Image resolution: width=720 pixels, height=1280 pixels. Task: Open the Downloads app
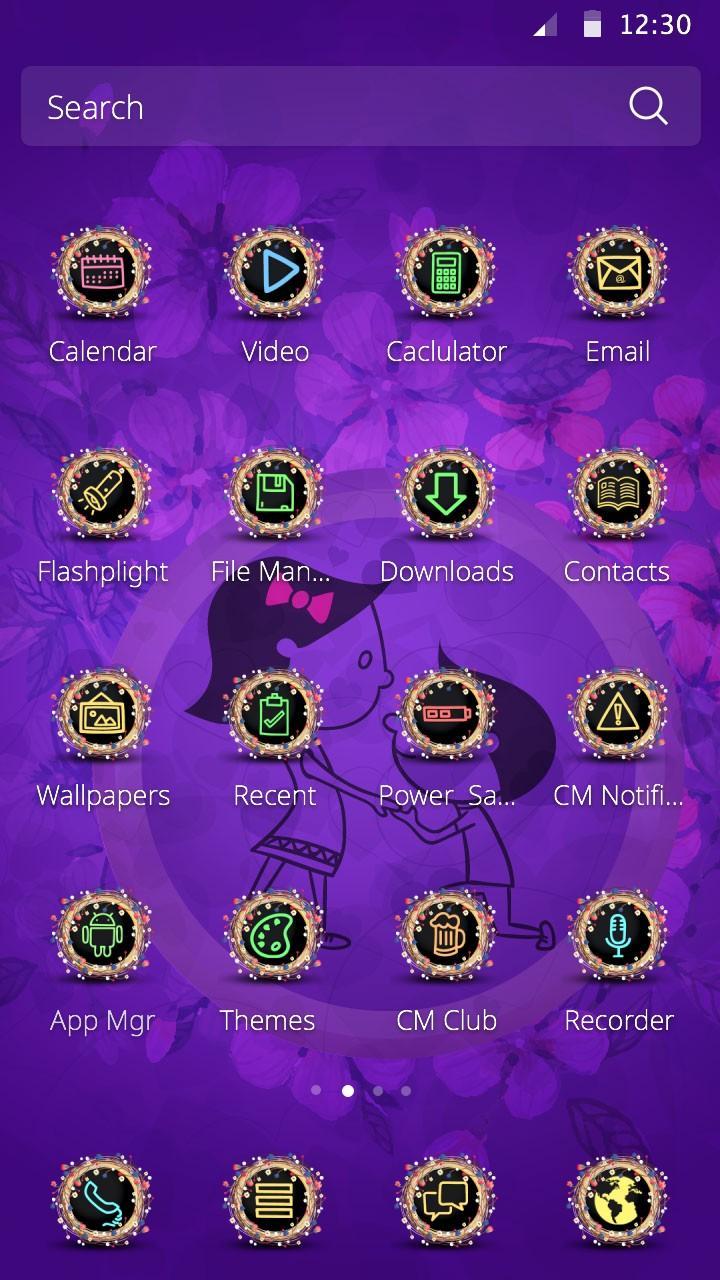tap(446, 492)
